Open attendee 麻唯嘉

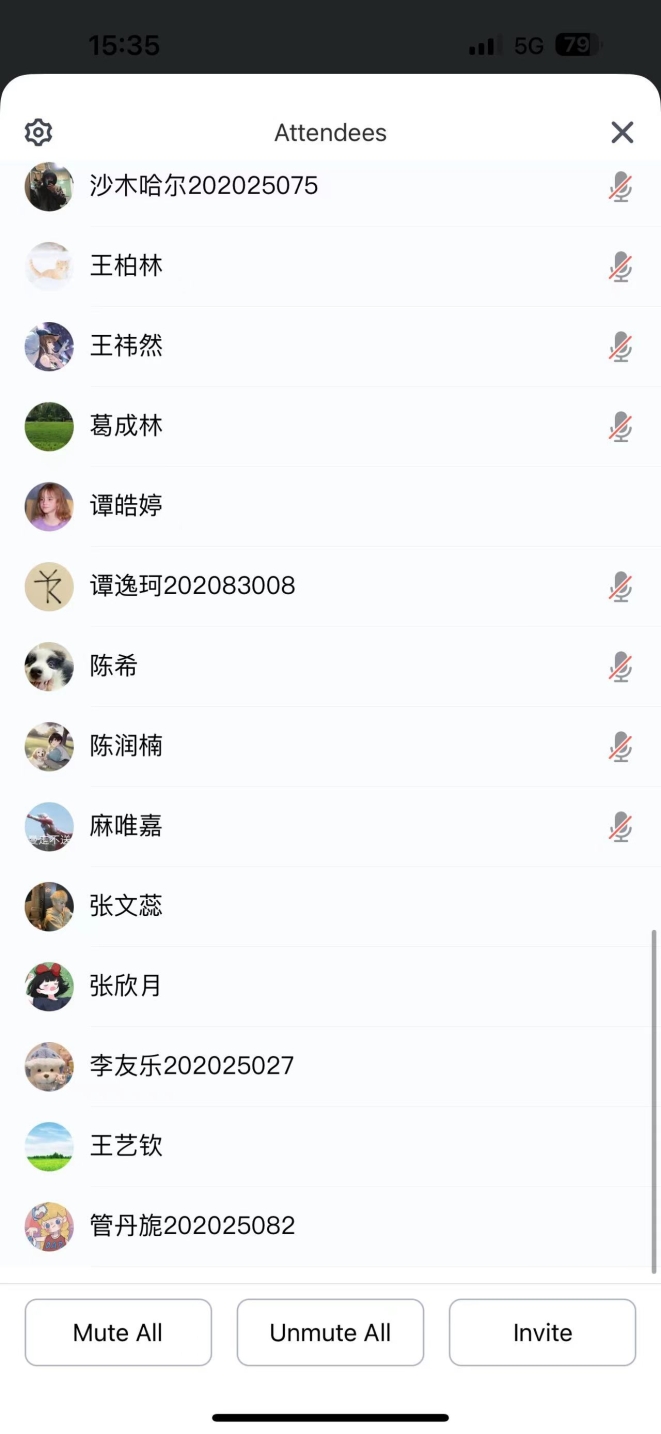[x=126, y=826]
